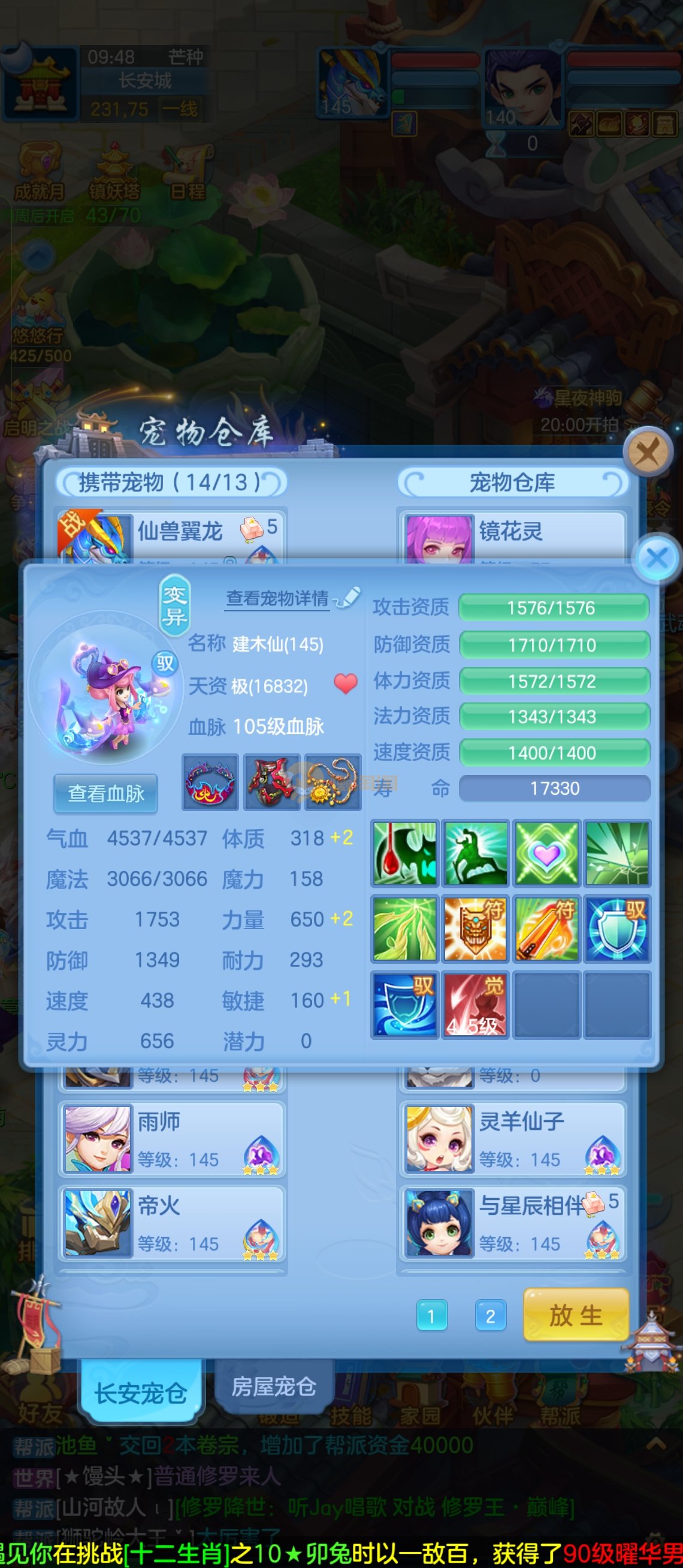Open the 查看宠物详情 link
The width and height of the screenshot is (683, 1568).
277,598
